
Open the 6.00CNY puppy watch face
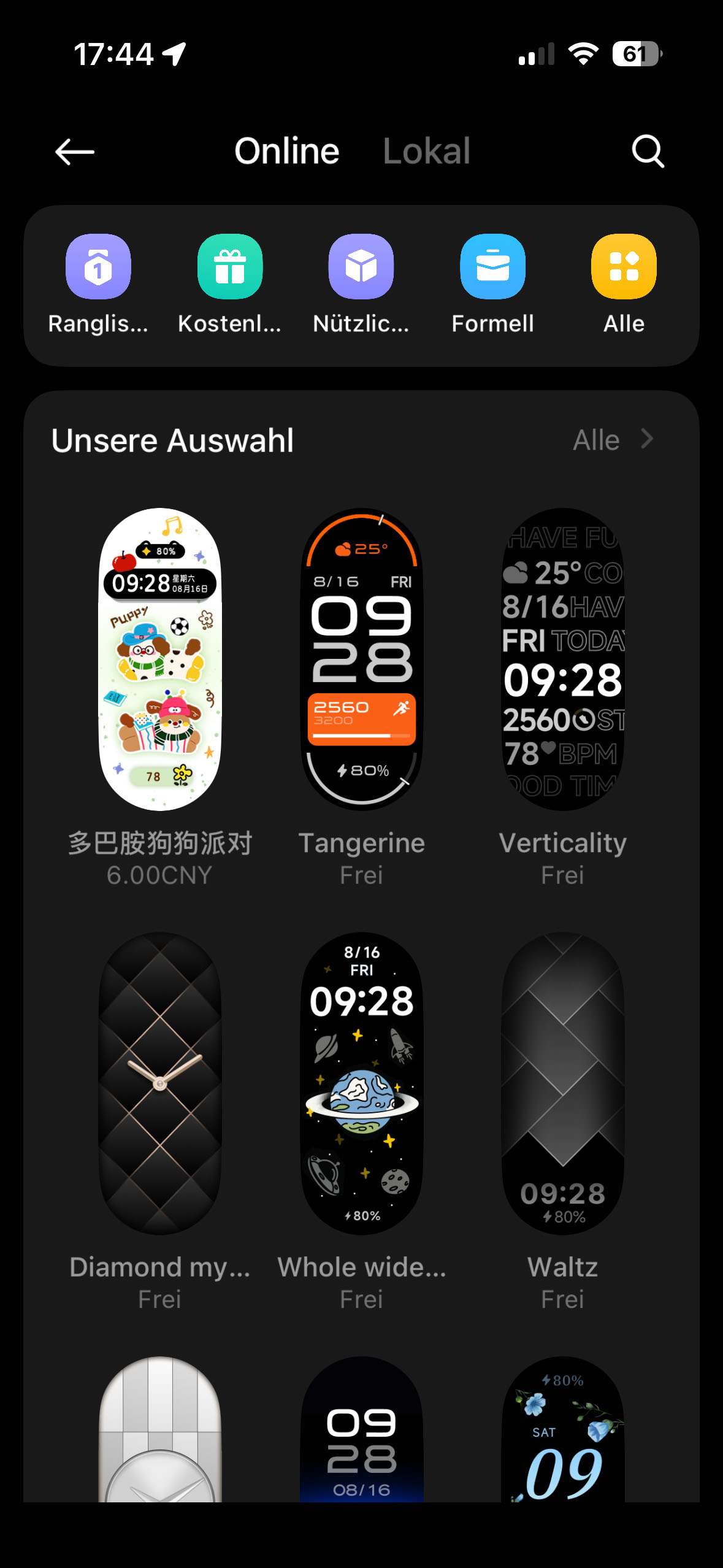(160, 659)
